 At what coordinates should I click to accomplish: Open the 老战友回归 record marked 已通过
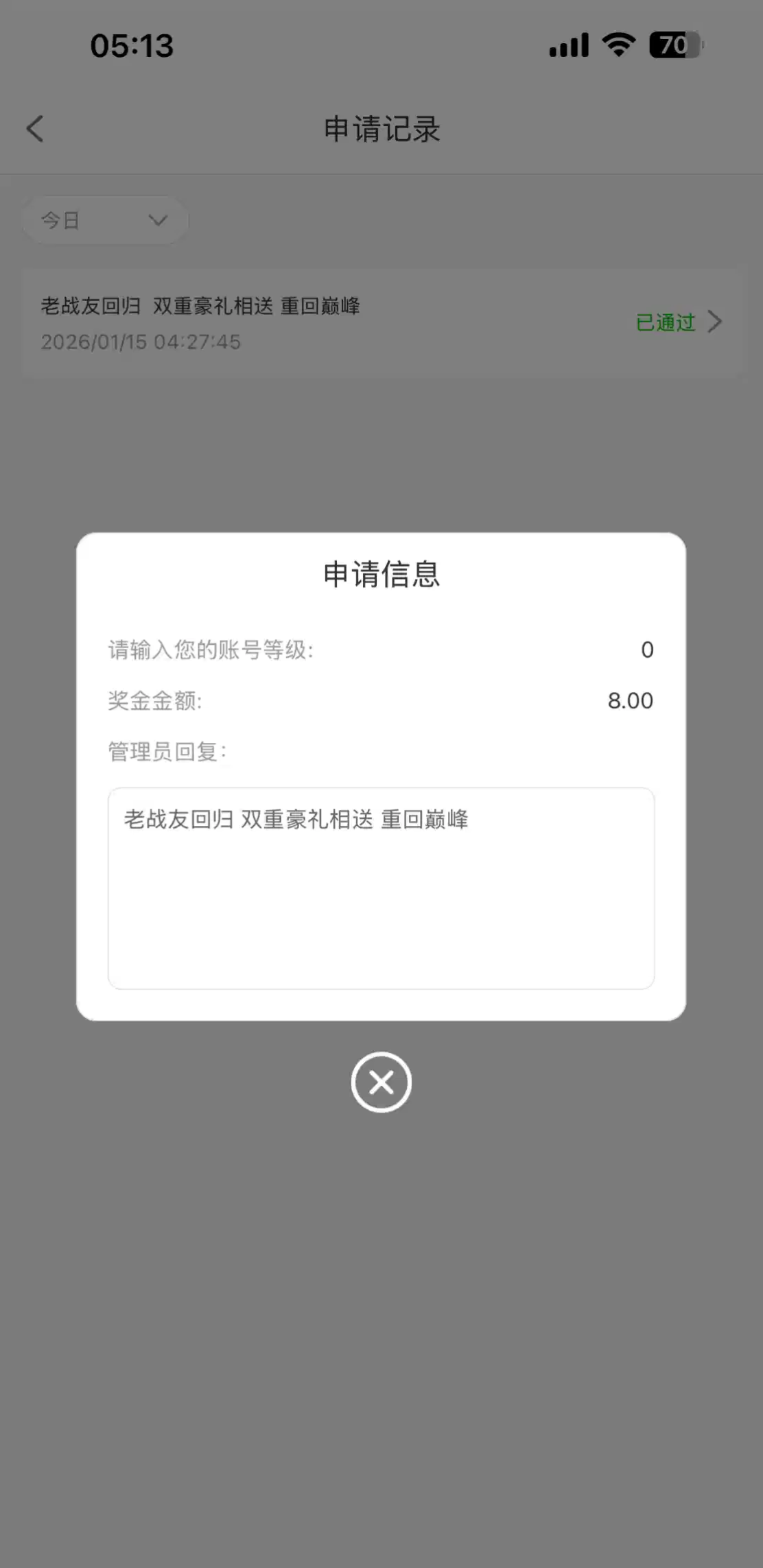pyautogui.click(x=381, y=322)
